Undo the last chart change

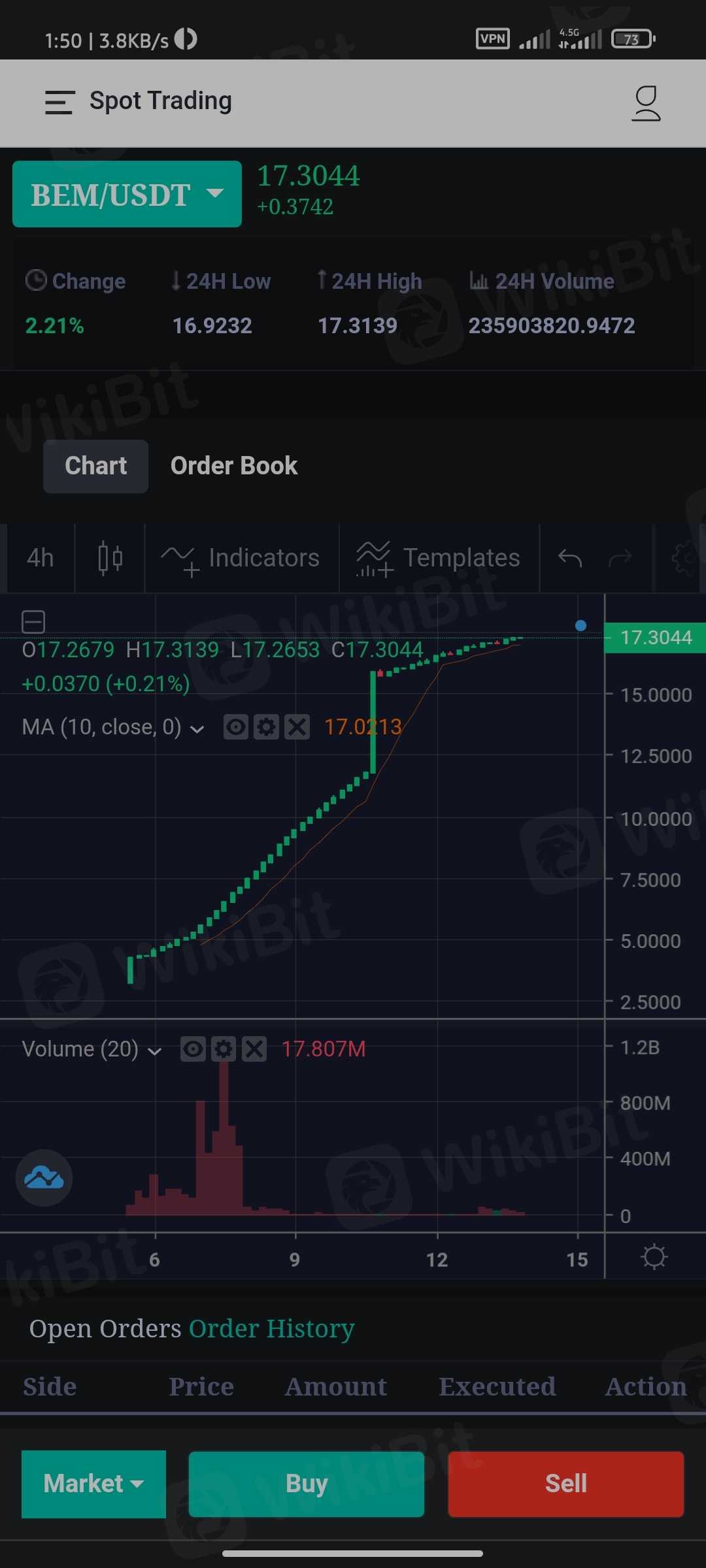pyautogui.click(x=570, y=559)
